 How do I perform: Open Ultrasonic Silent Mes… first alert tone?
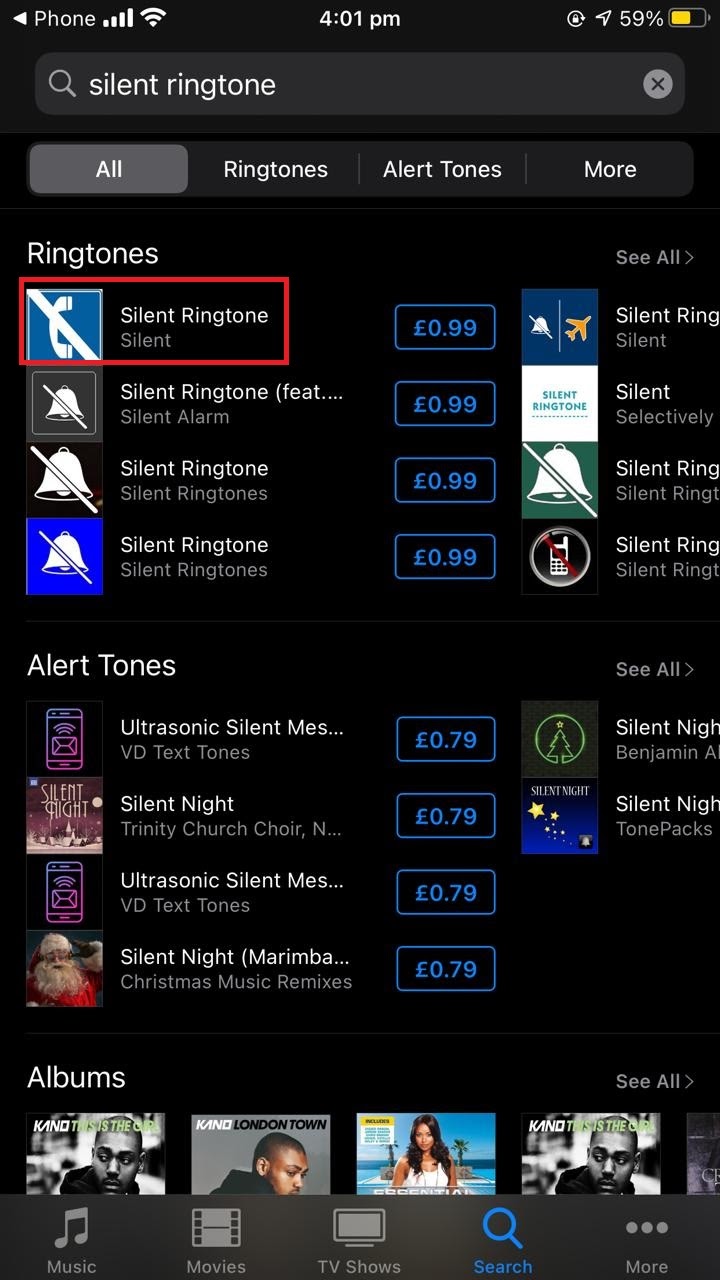click(230, 739)
